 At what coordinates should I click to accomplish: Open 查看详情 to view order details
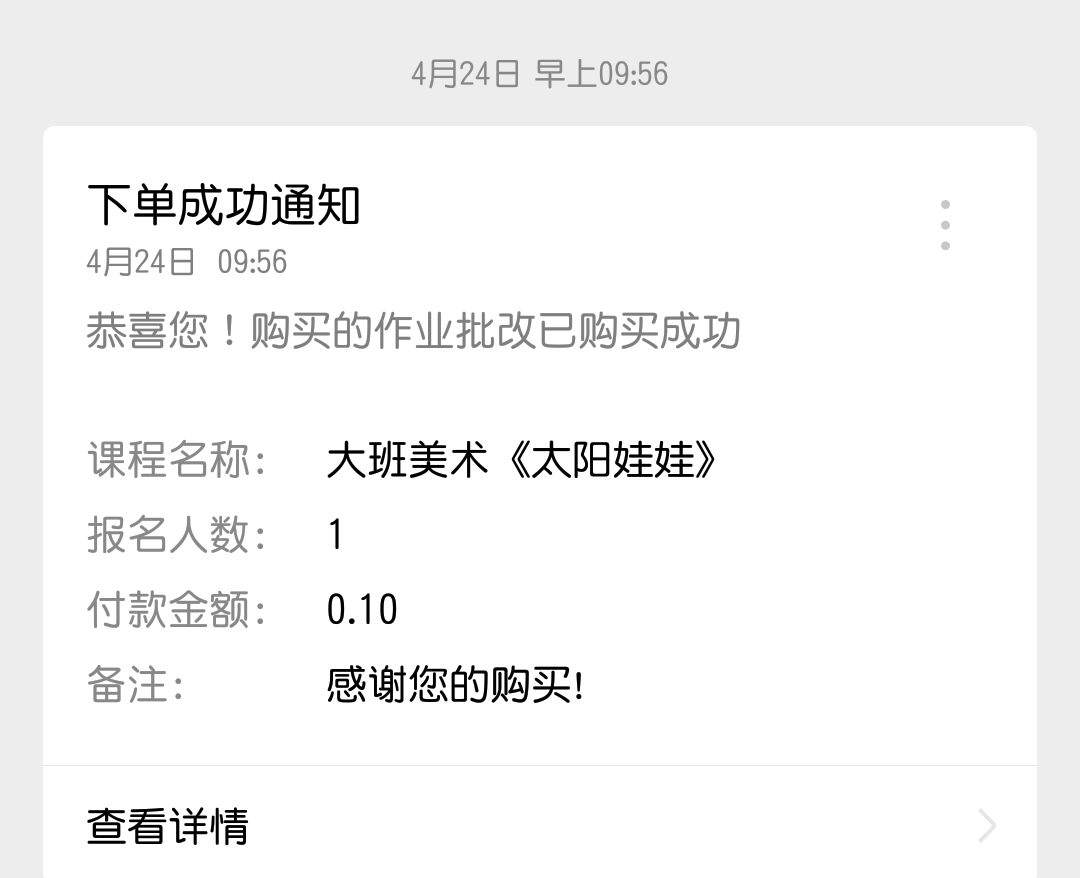click(x=540, y=826)
